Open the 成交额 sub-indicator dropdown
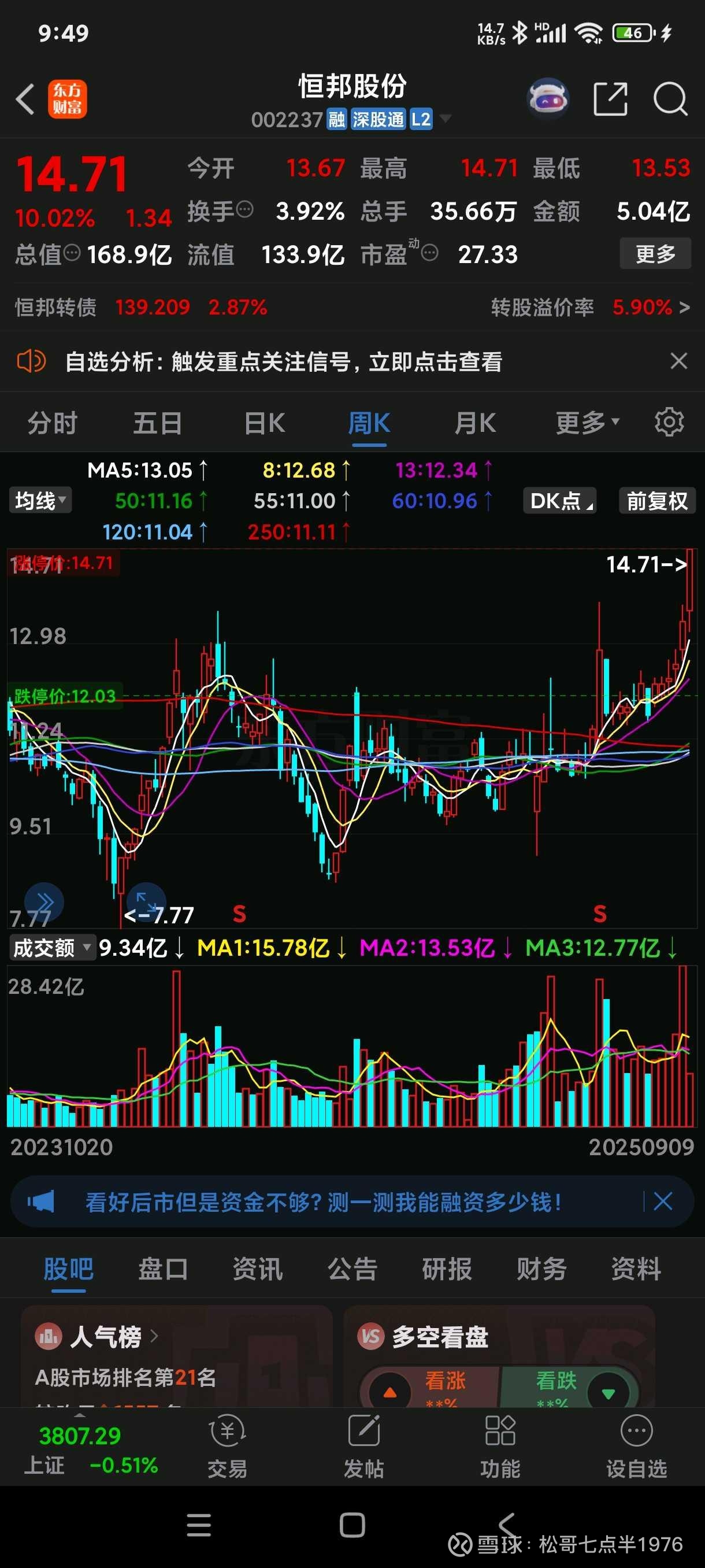Image resolution: width=705 pixels, height=1568 pixels. coord(51,948)
